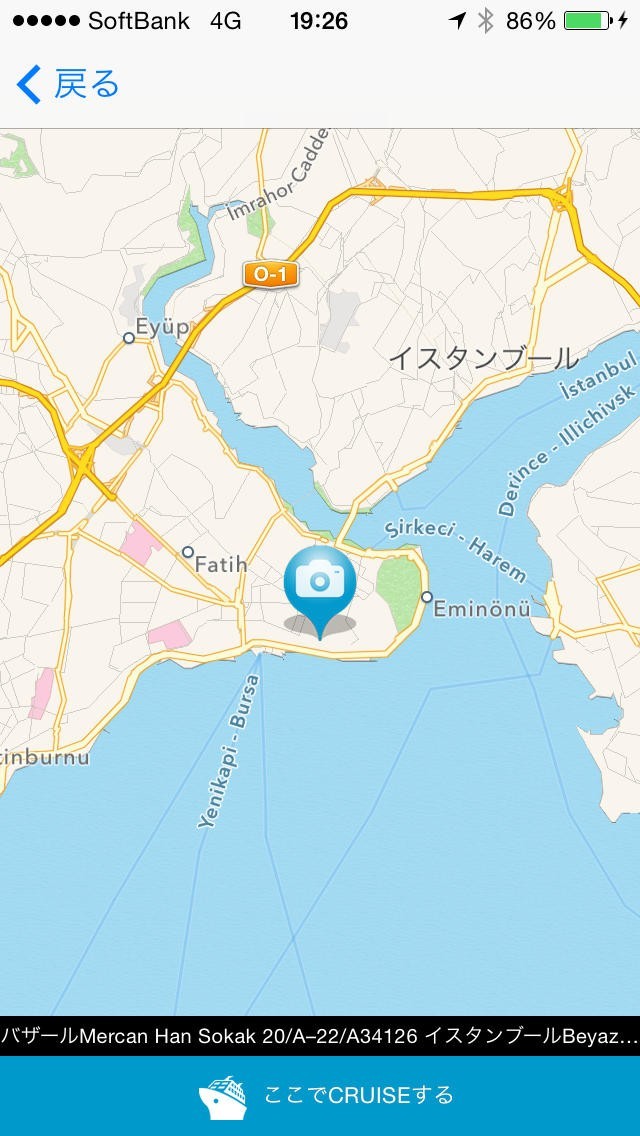This screenshot has height=1136, width=640.
Task: Go back with the 戻る button
Action: coord(68,85)
